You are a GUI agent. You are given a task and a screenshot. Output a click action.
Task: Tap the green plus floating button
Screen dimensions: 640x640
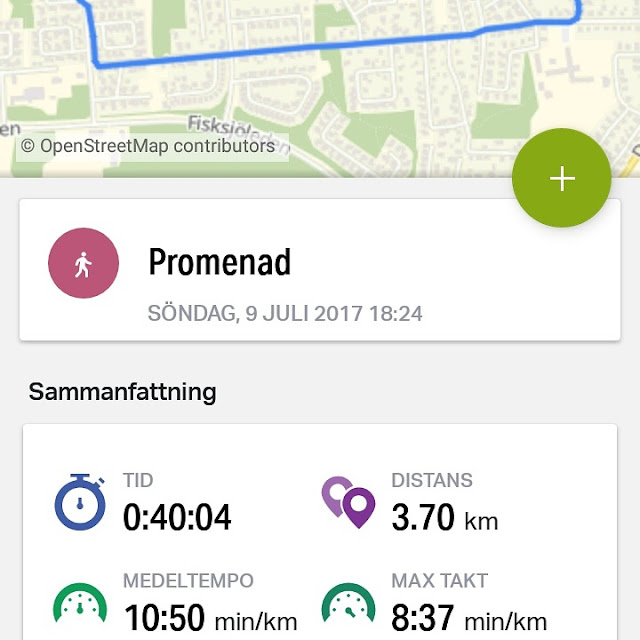pos(561,178)
